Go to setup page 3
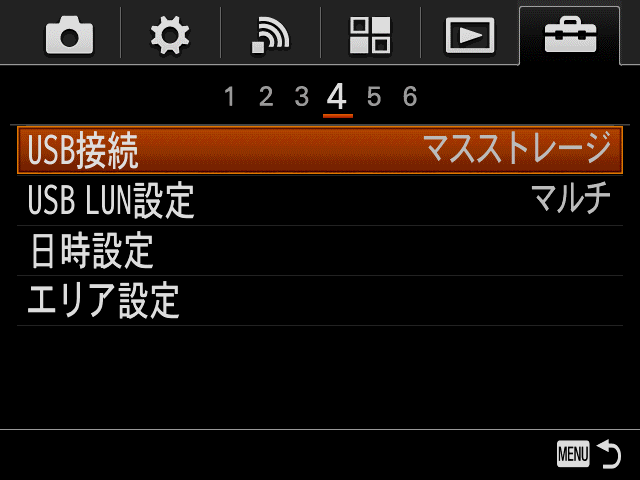640x480 pixels. 302,97
